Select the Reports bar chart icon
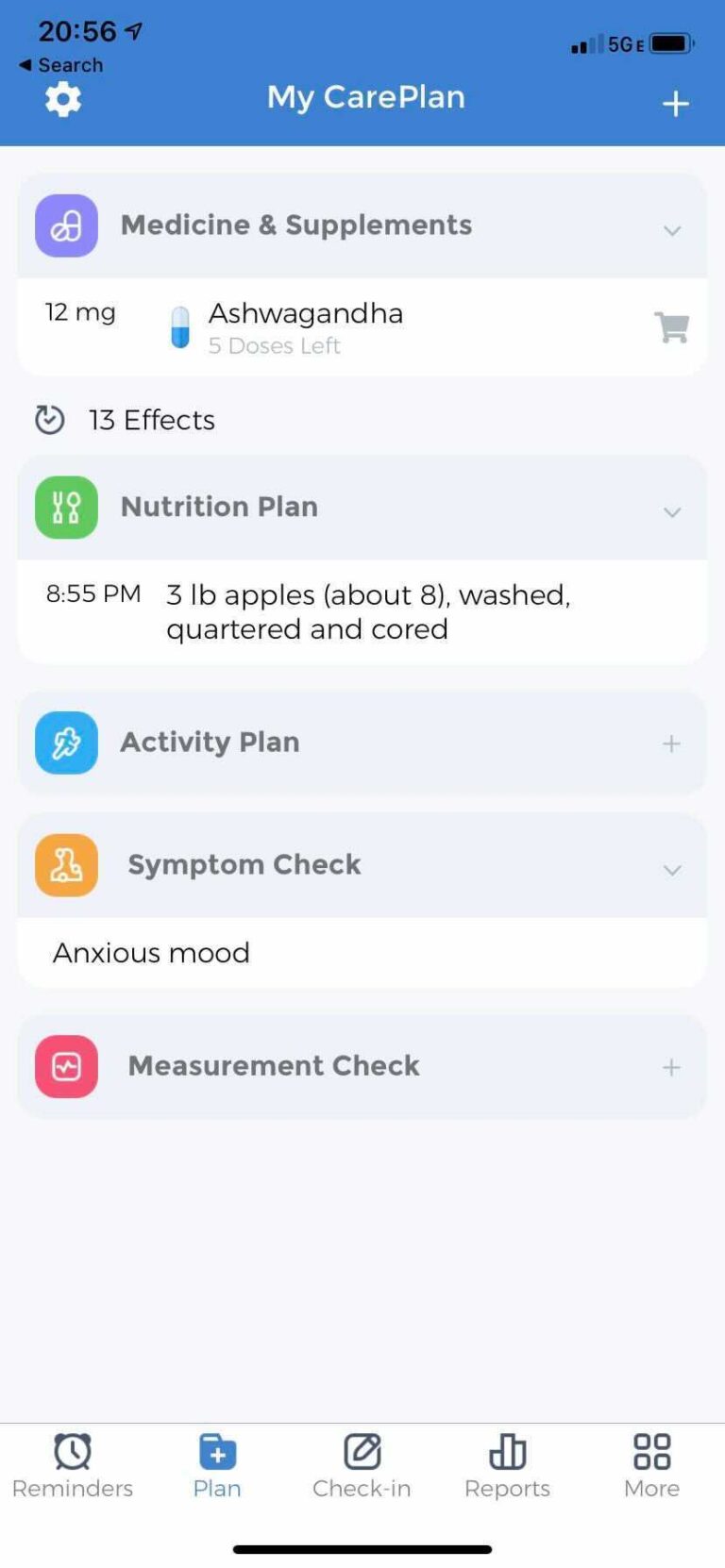725x1568 pixels. coord(507,1450)
